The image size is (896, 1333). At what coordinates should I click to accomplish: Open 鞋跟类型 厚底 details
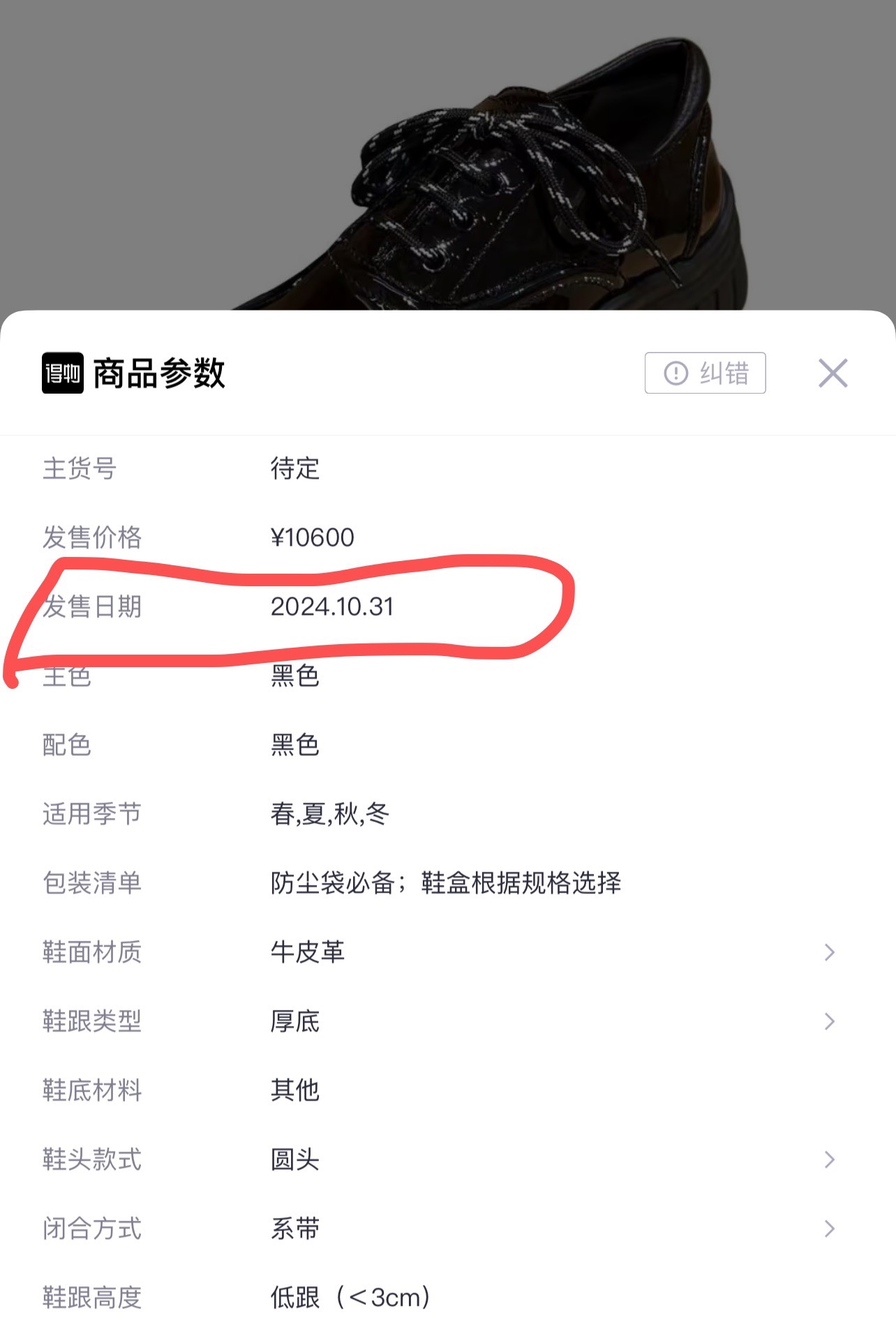(x=829, y=1022)
